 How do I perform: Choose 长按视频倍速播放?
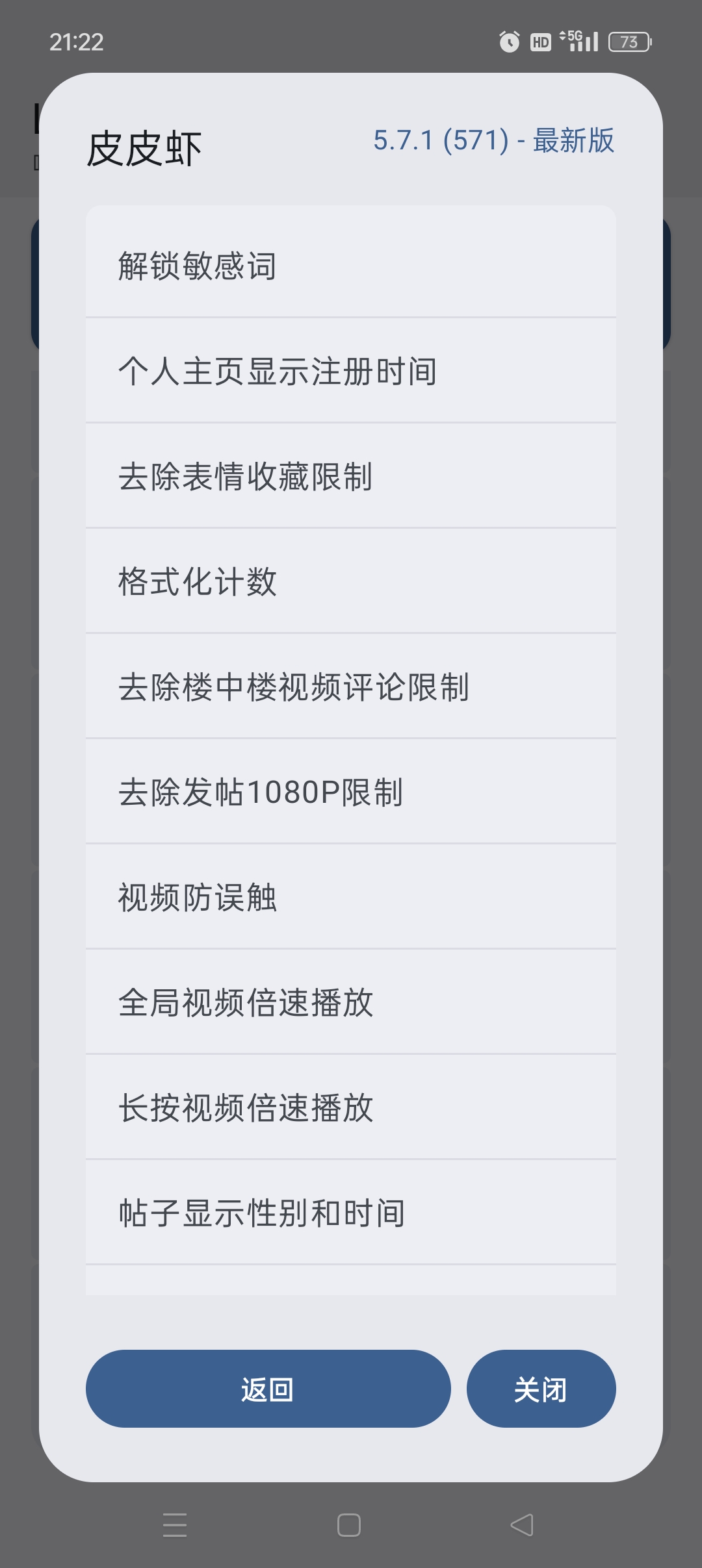click(351, 1107)
